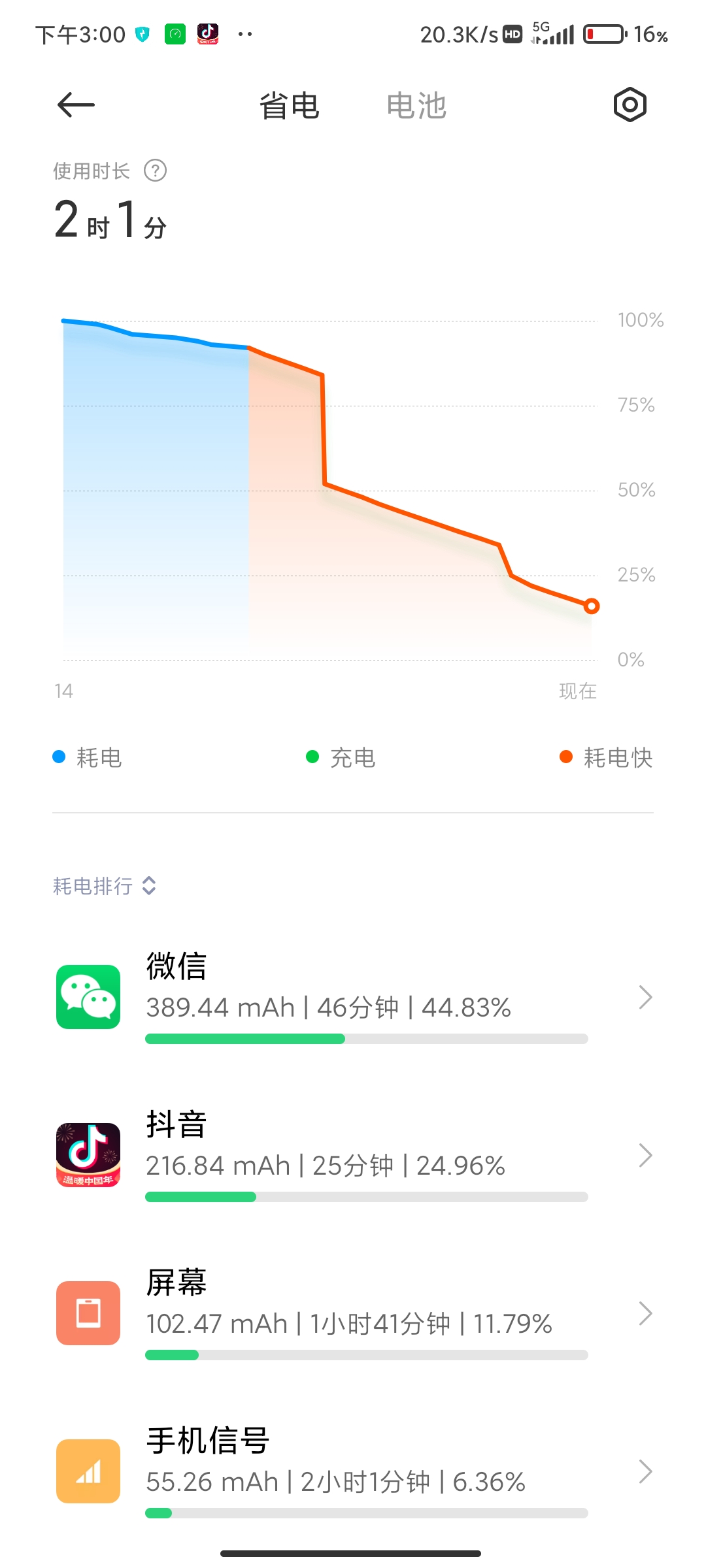Select the 省电 tab
Screen dimensions: 706x1568
point(289,106)
